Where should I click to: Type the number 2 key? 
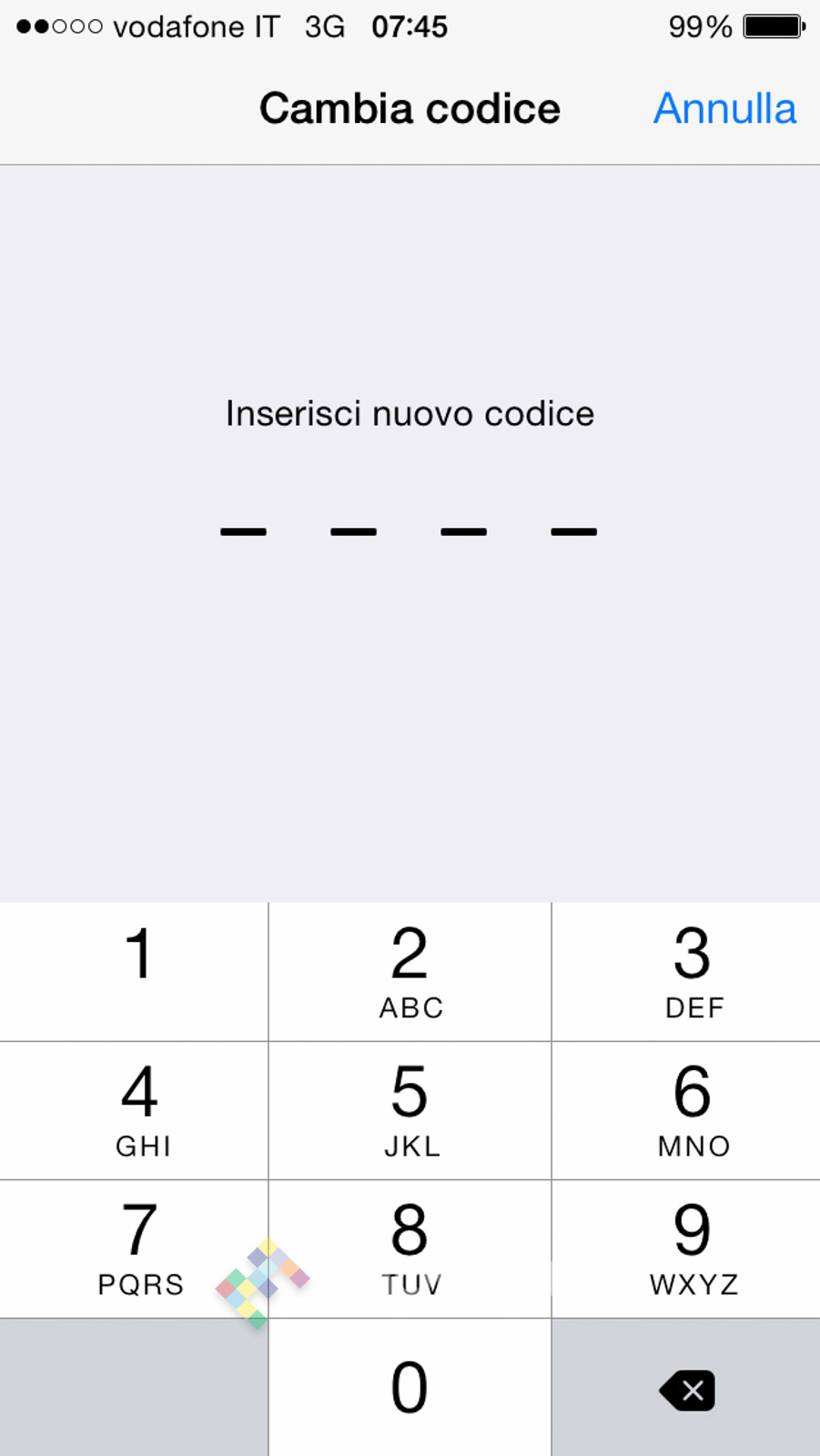point(410,971)
